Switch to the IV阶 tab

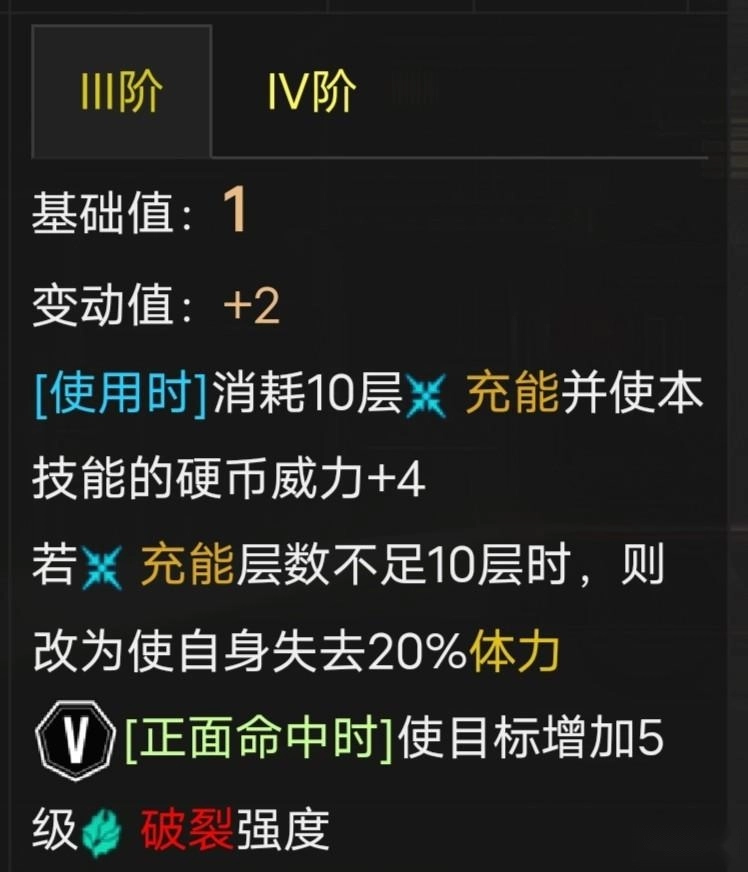click(x=311, y=91)
